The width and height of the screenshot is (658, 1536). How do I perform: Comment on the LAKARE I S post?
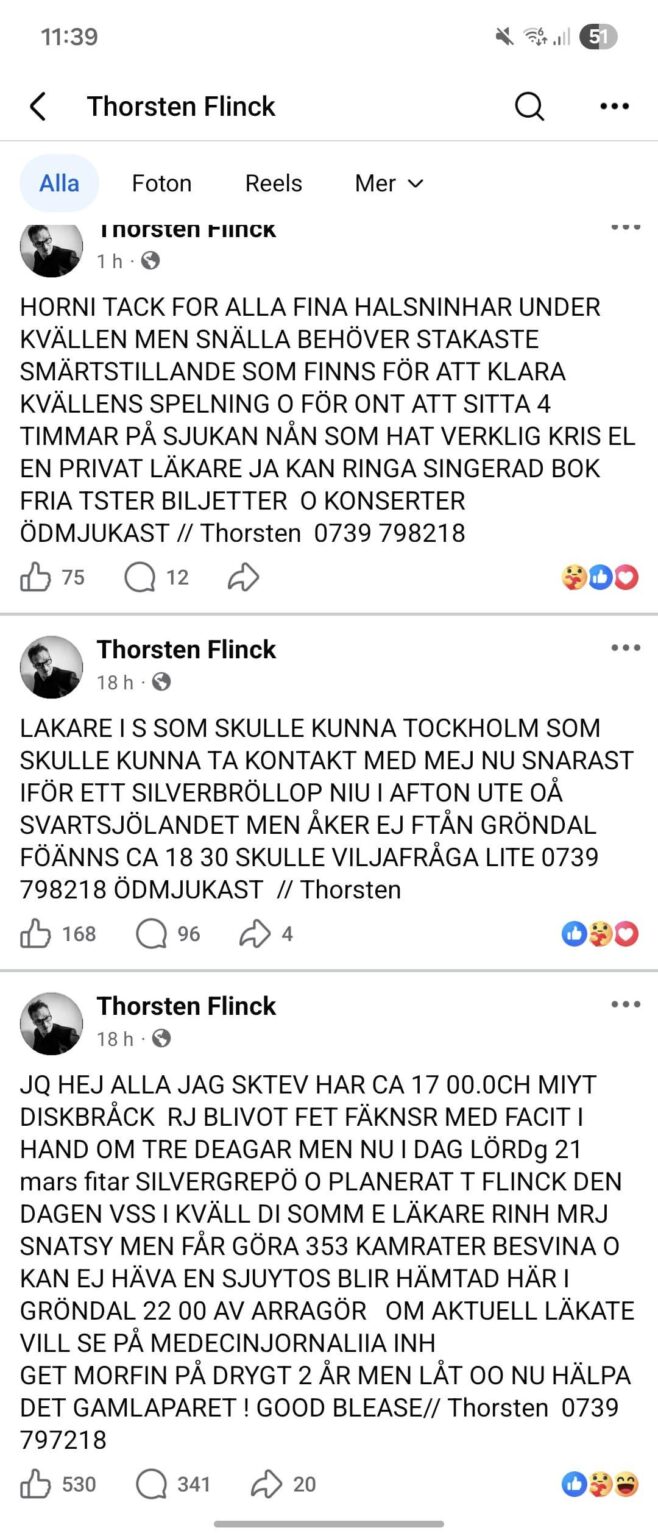tap(151, 934)
